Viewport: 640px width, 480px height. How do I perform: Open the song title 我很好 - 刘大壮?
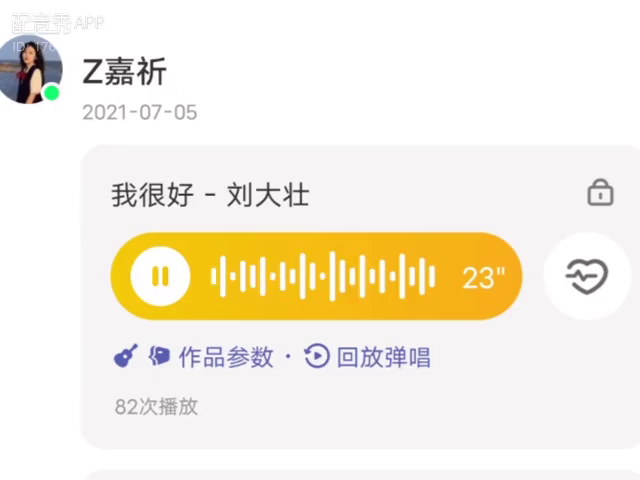(x=210, y=195)
